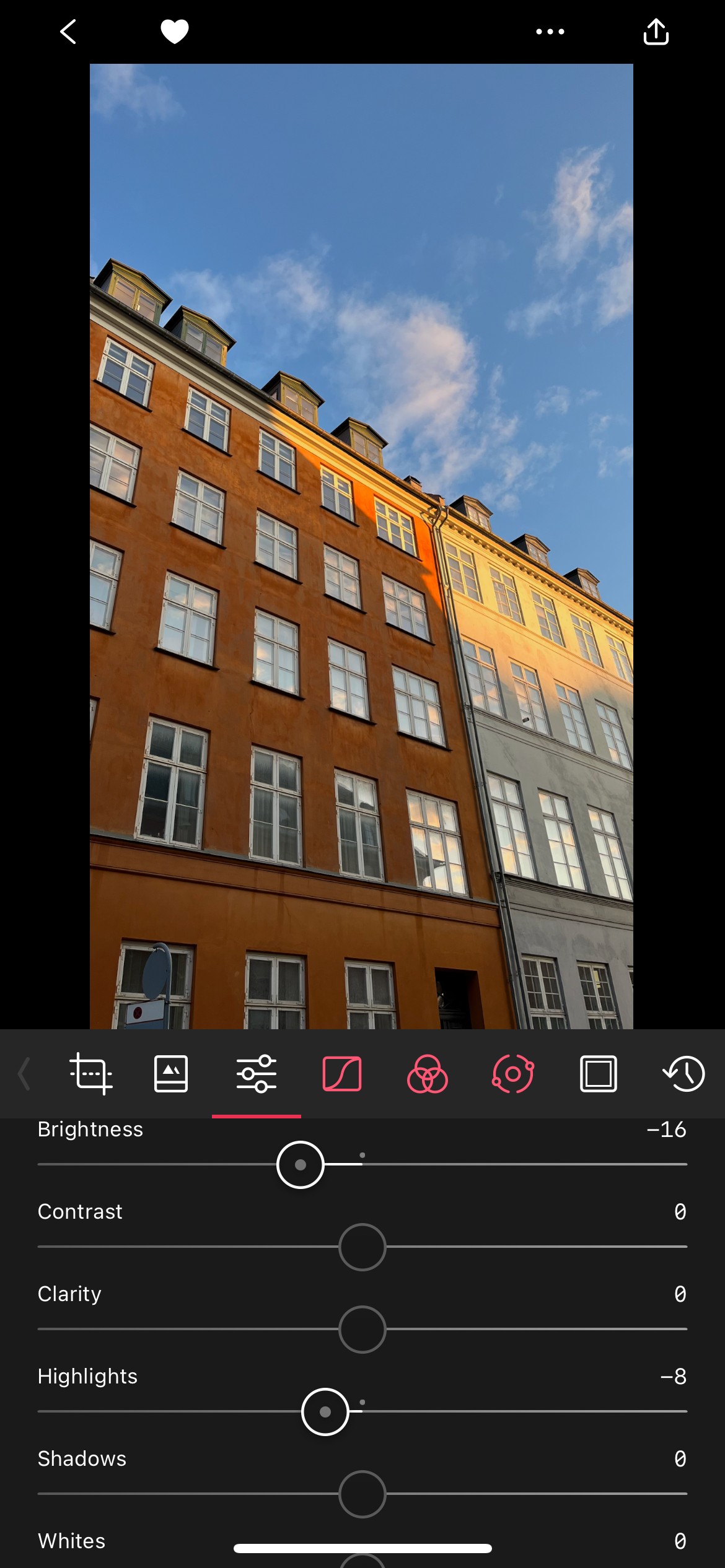Open the selective color tool

click(512, 1074)
